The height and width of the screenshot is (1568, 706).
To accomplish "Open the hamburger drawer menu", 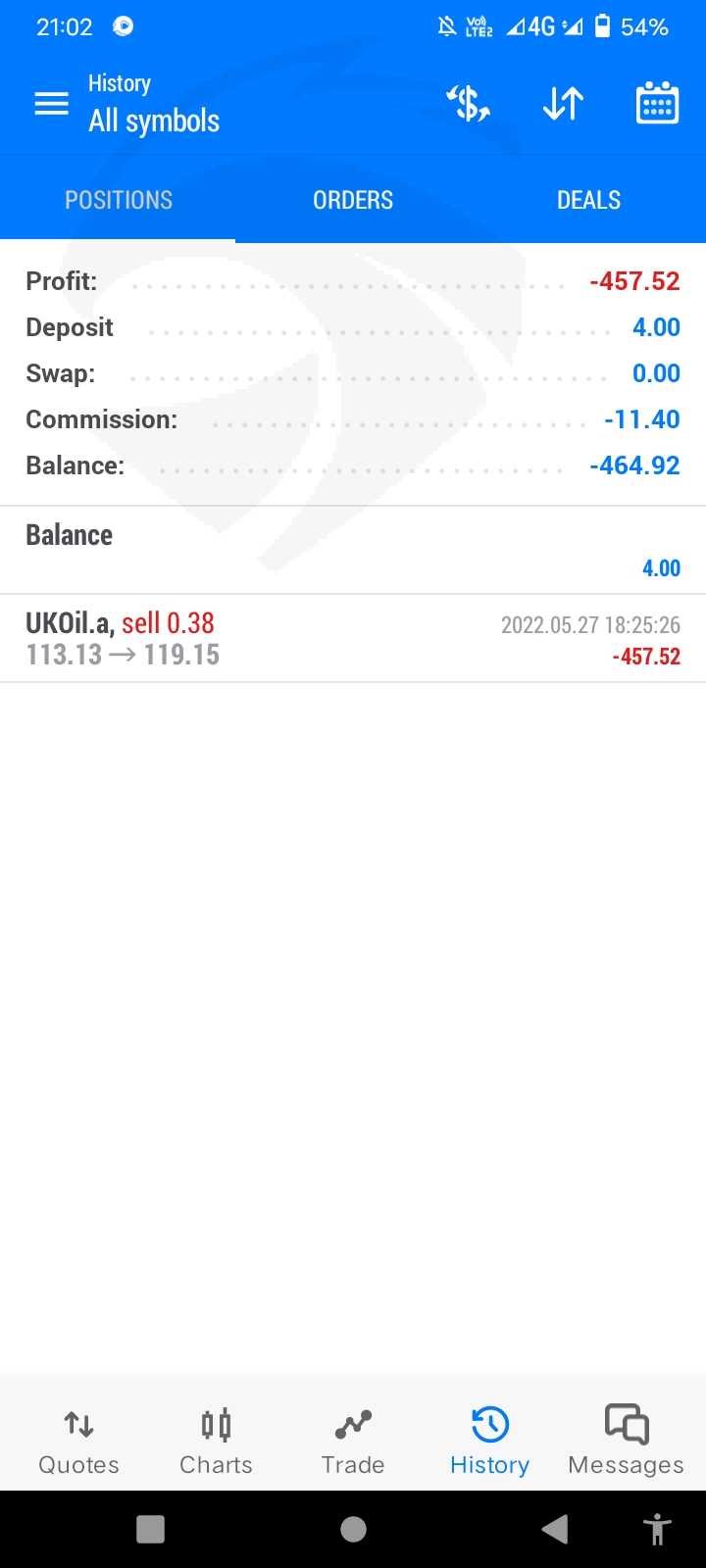I will click(x=51, y=103).
